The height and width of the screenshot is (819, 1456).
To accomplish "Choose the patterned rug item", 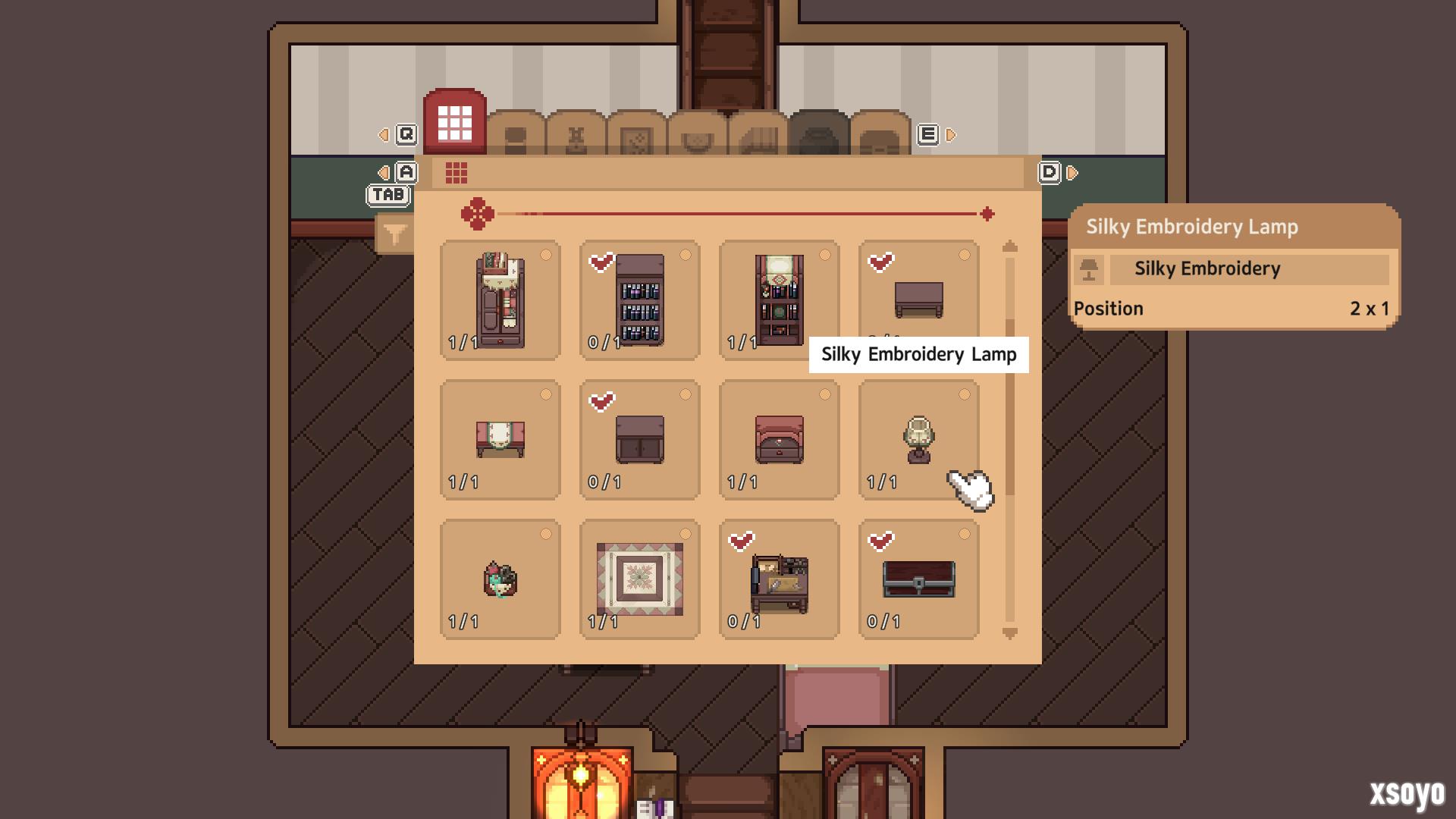I will [x=639, y=579].
